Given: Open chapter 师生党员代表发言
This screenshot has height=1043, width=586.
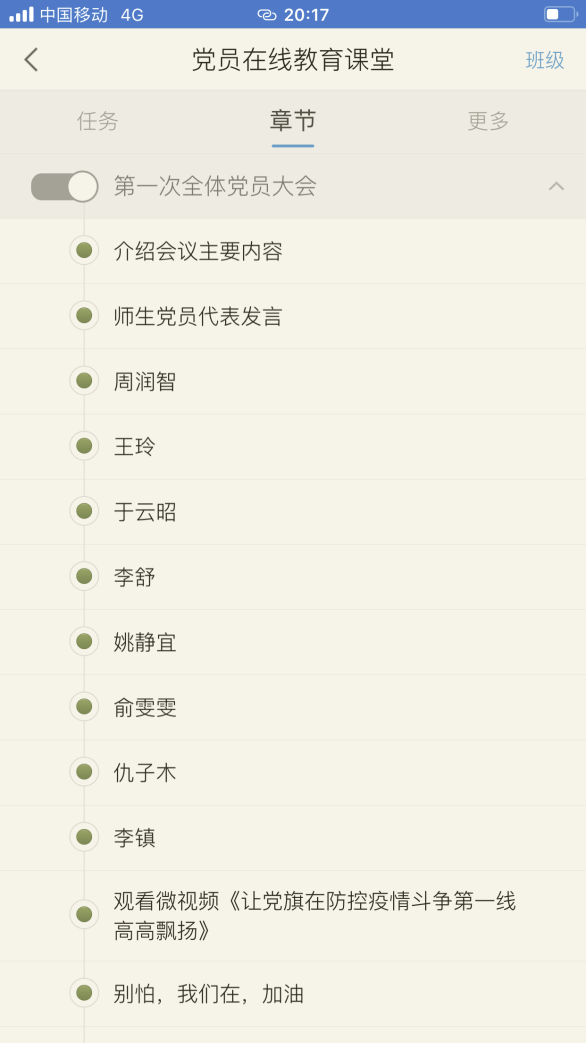Looking at the screenshot, I should click(x=293, y=317).
